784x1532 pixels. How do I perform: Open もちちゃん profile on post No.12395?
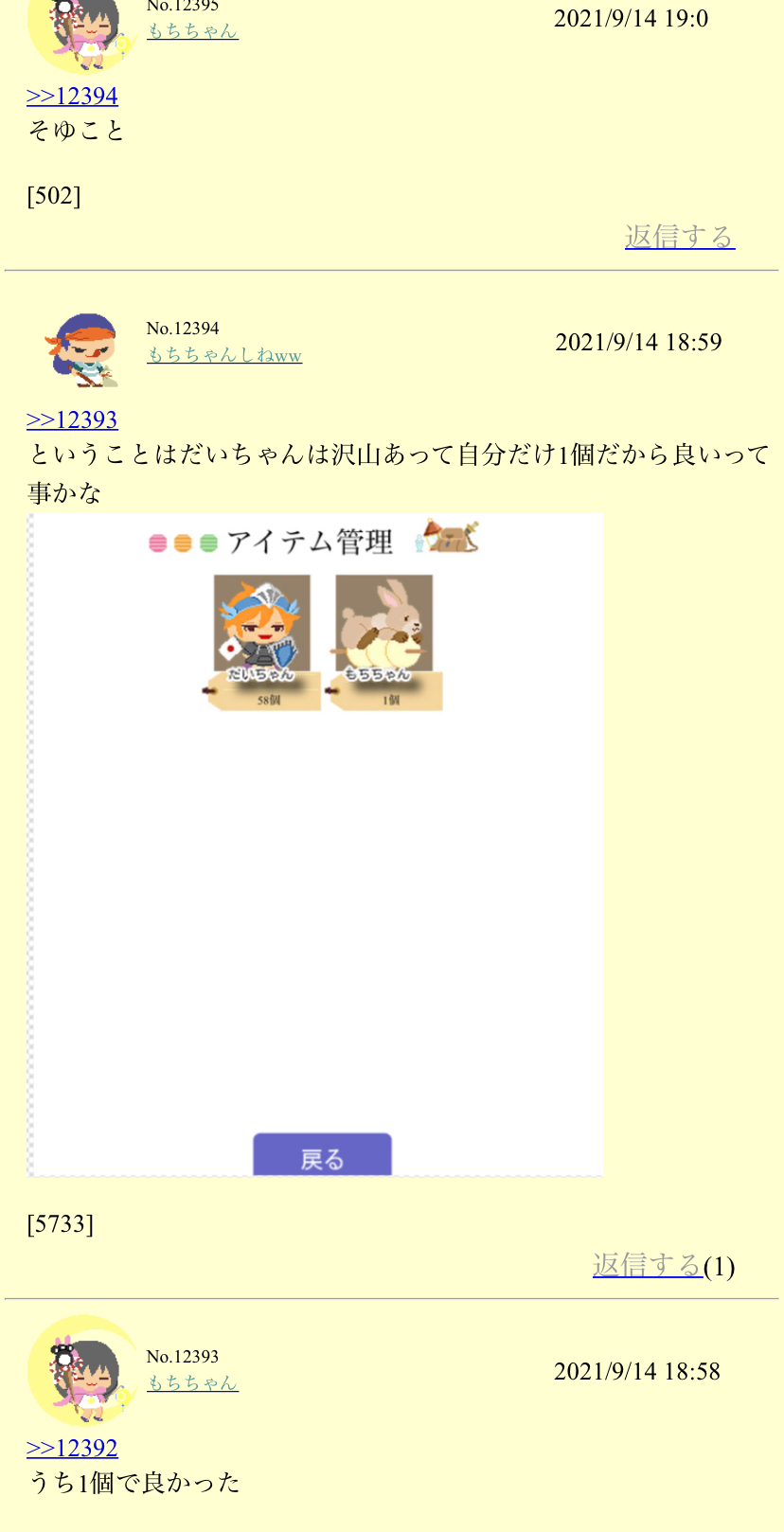coord(192,30)
